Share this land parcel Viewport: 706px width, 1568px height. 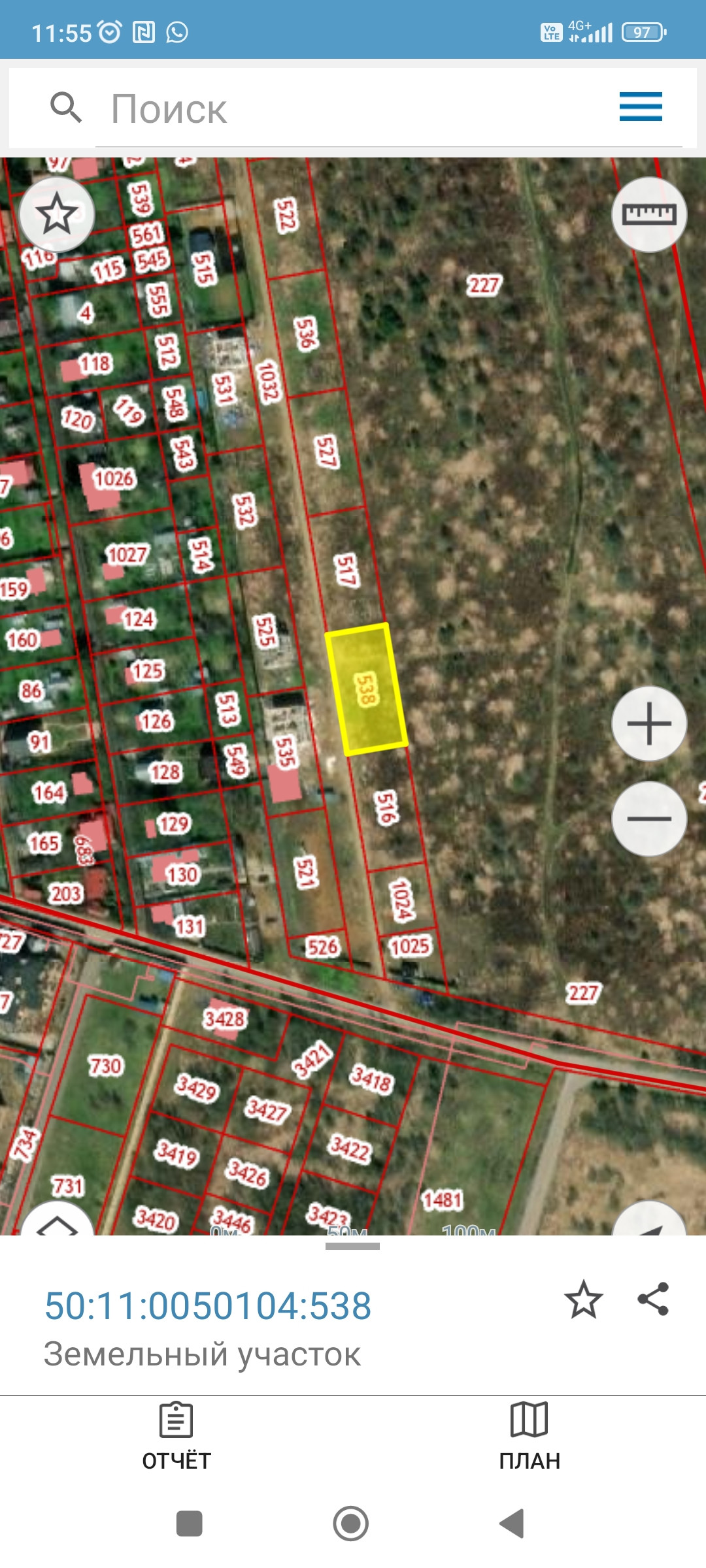[x=653, y=1299]
